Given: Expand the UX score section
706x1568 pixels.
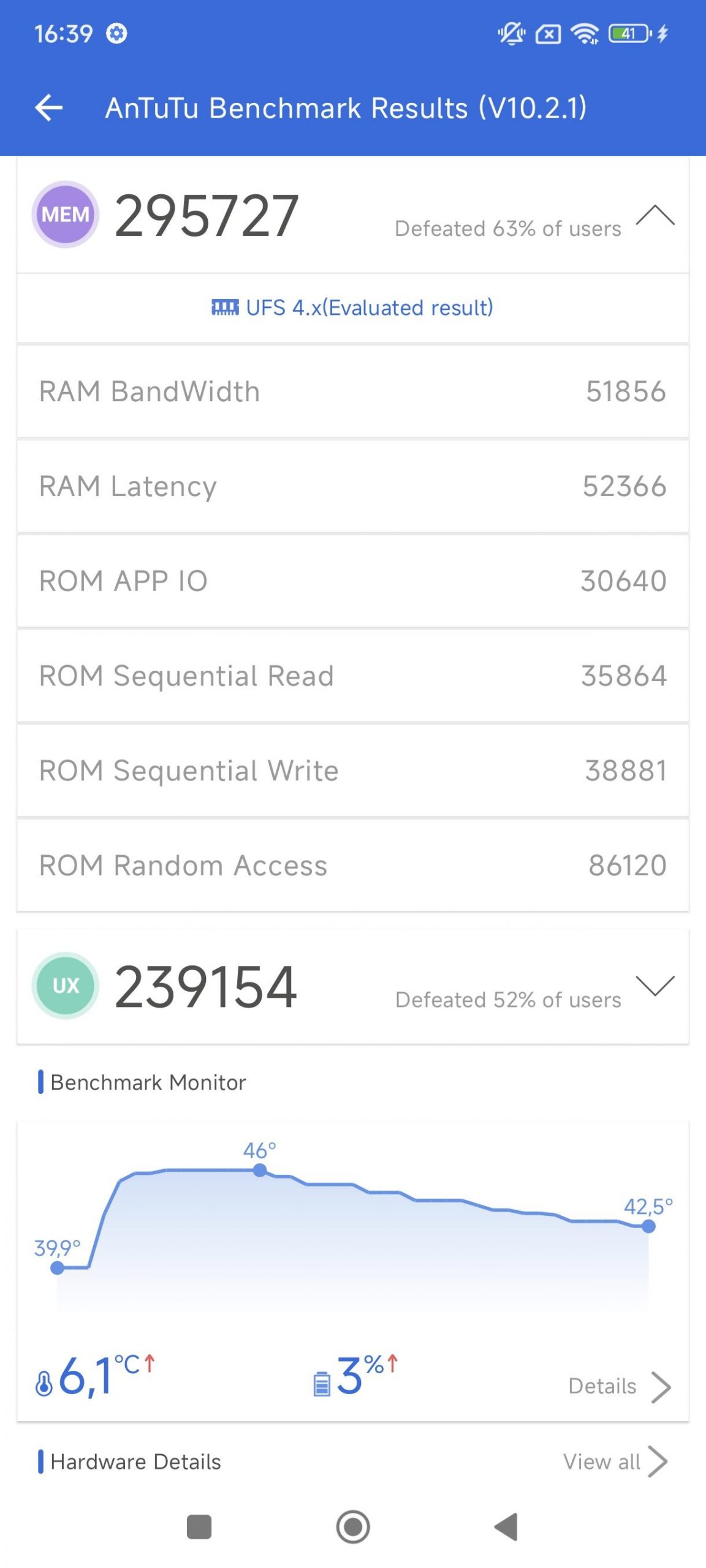Looking at the screenshot, I should click(655, 986).
